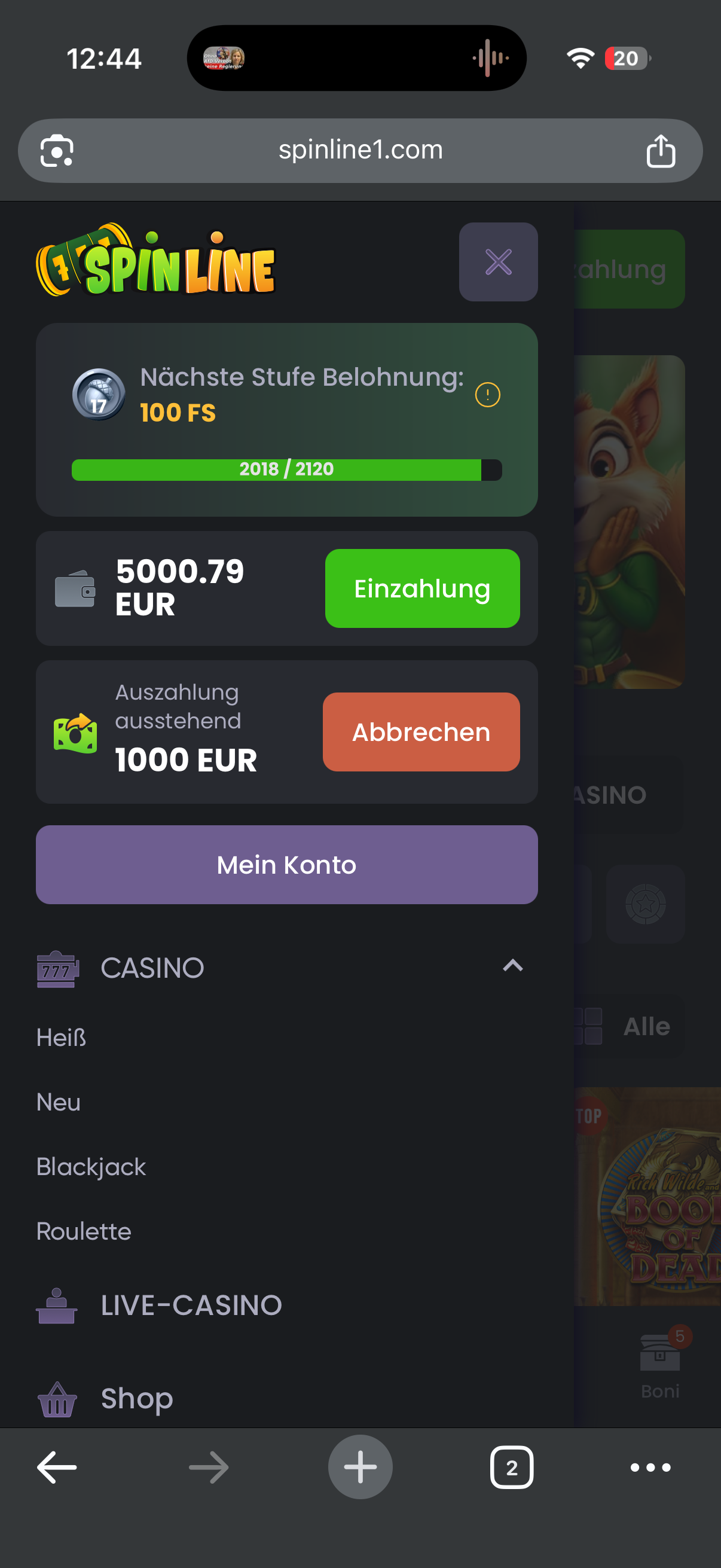Image resolution: width=721 pixels, height=1568 pixels.
Task: Share this page from the browser
Action: coord(660,150)
